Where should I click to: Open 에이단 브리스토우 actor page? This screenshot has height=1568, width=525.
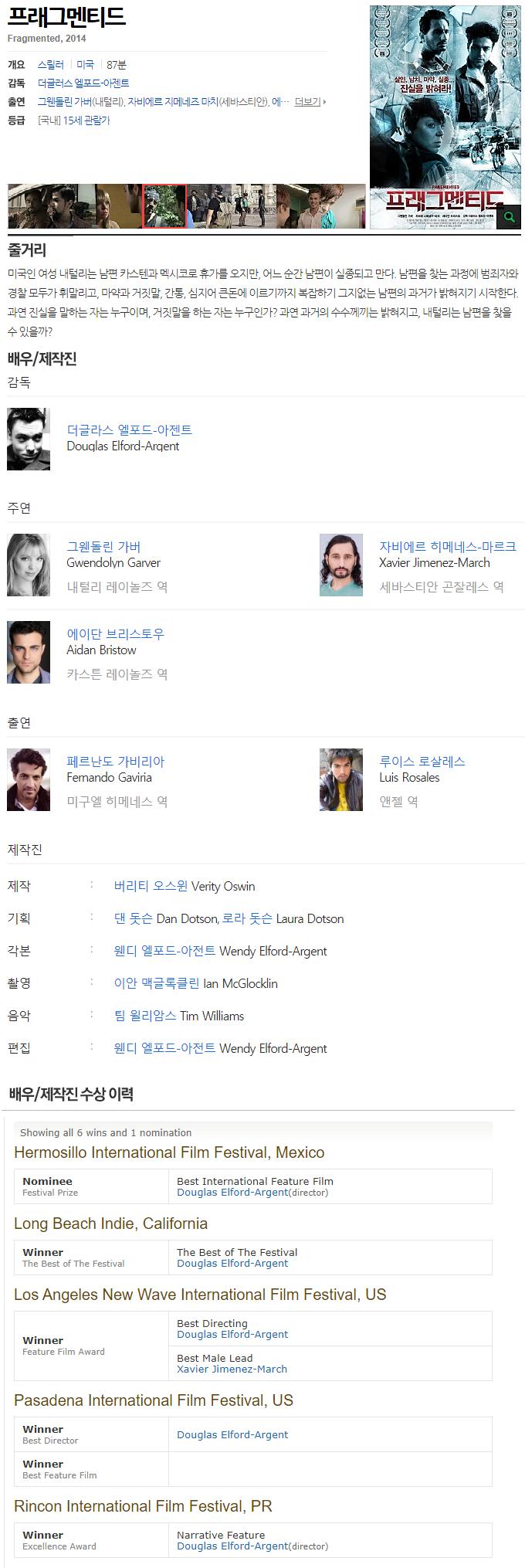click(x=115, y=633)
